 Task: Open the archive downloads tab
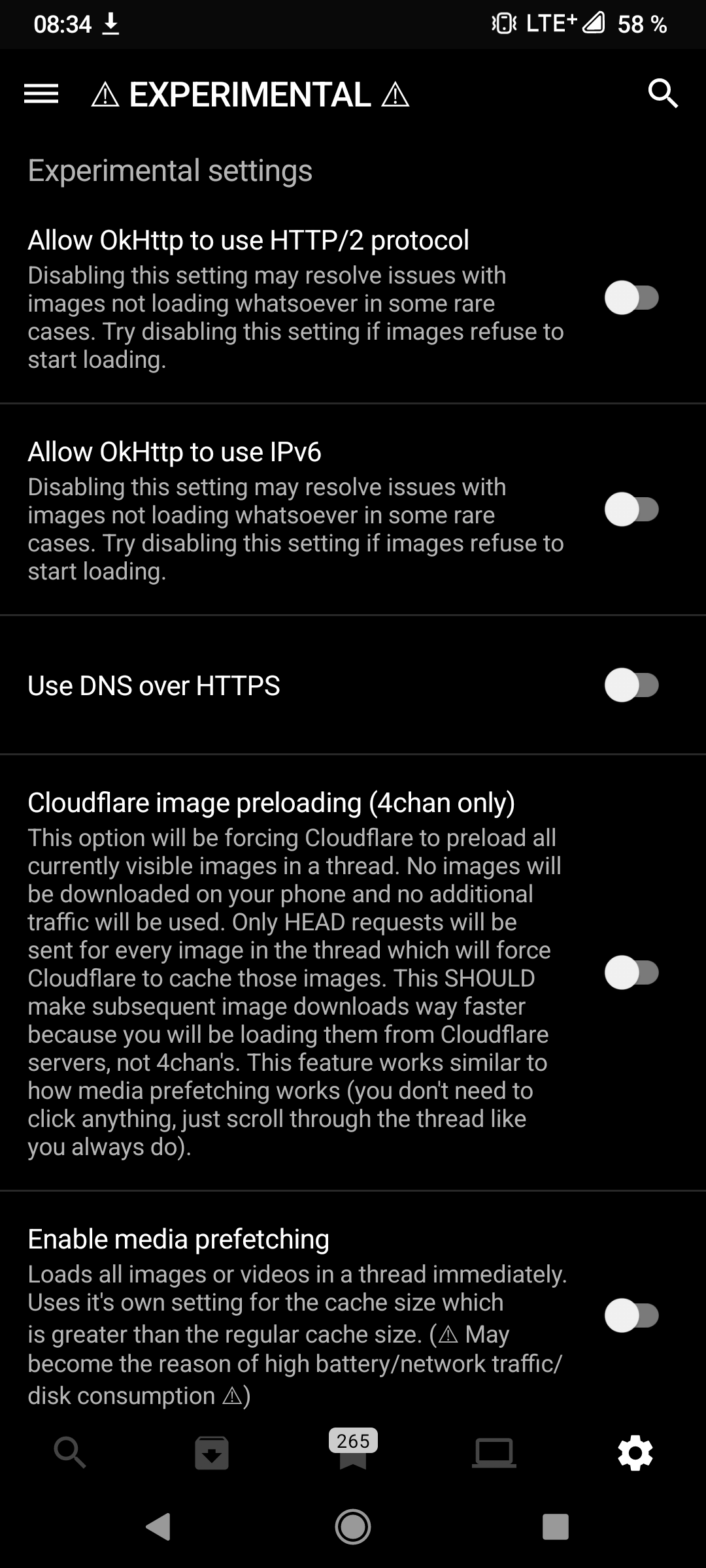click(x=212, y=1453)
